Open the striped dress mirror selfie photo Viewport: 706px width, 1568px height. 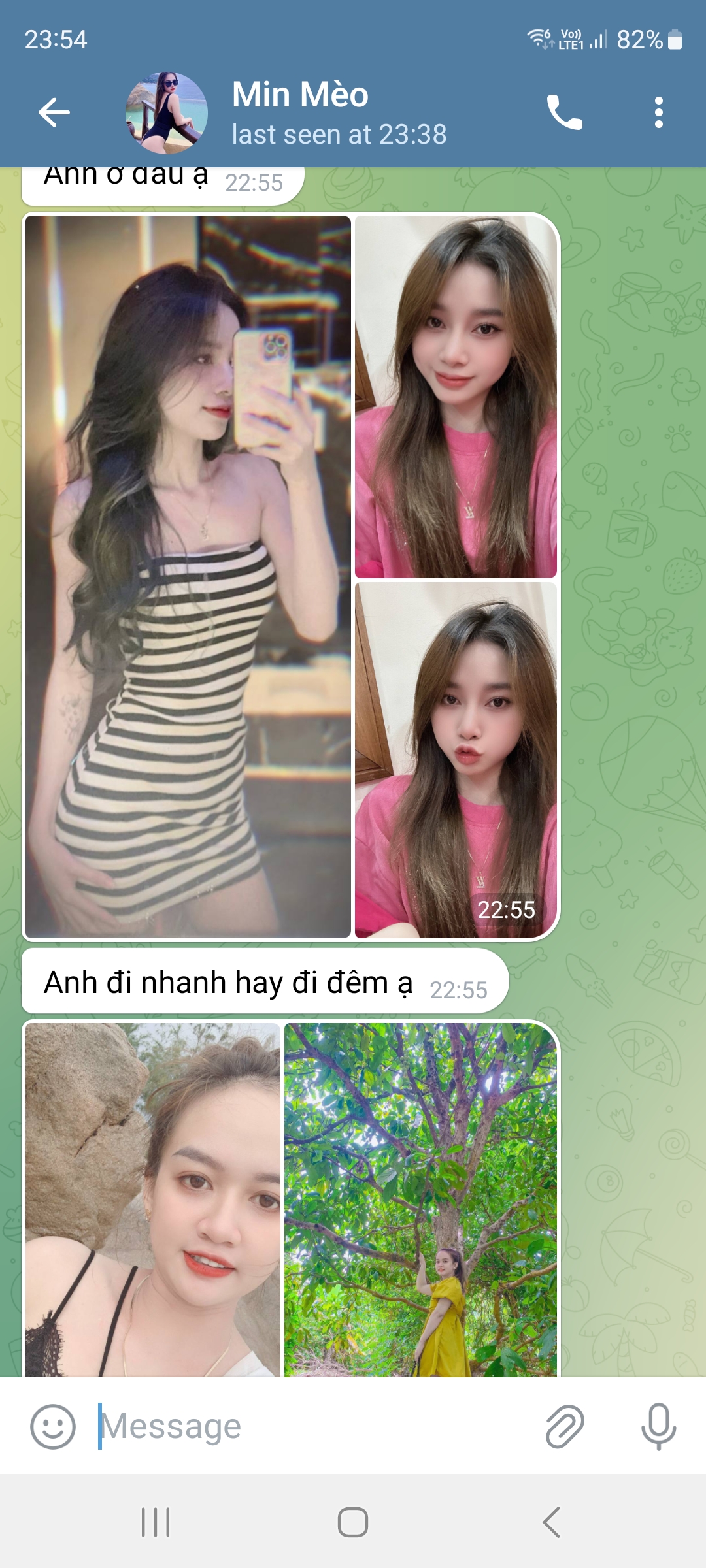click(188, 576)
